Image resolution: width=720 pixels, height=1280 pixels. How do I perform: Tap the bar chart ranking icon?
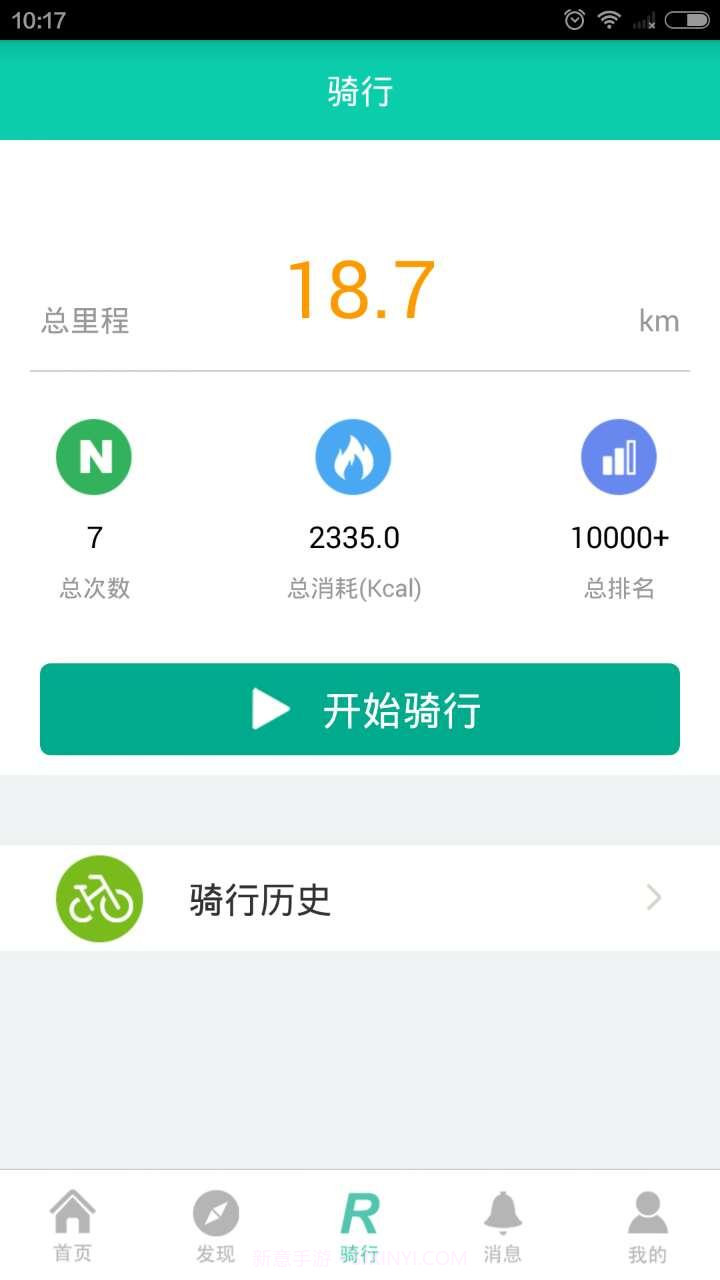tap(619, 456)
